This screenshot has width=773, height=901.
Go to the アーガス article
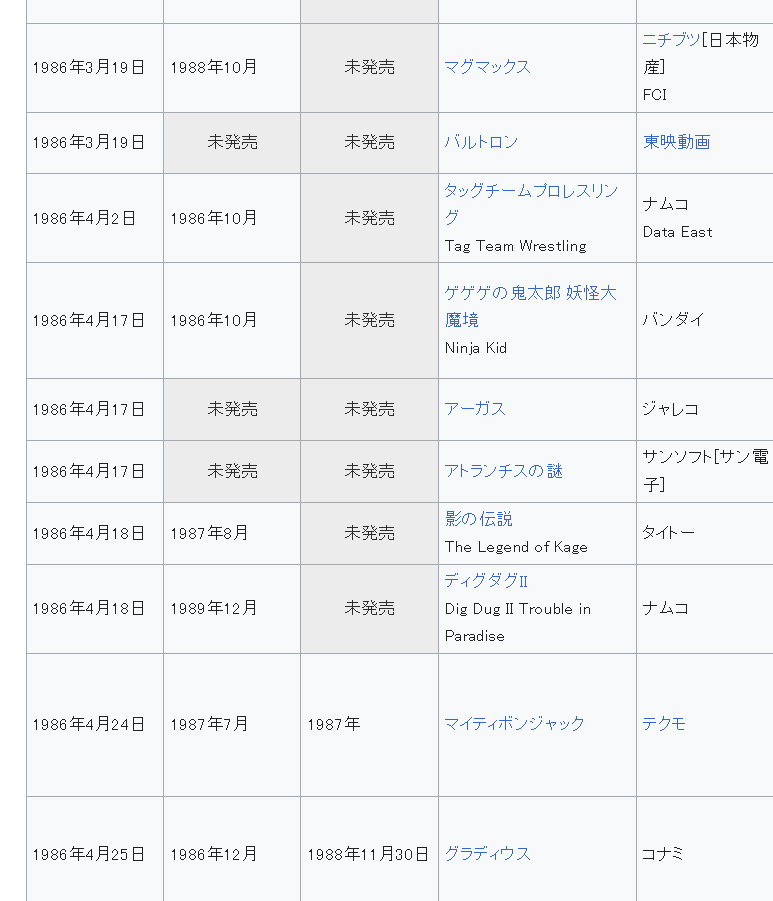pos(475,409)
